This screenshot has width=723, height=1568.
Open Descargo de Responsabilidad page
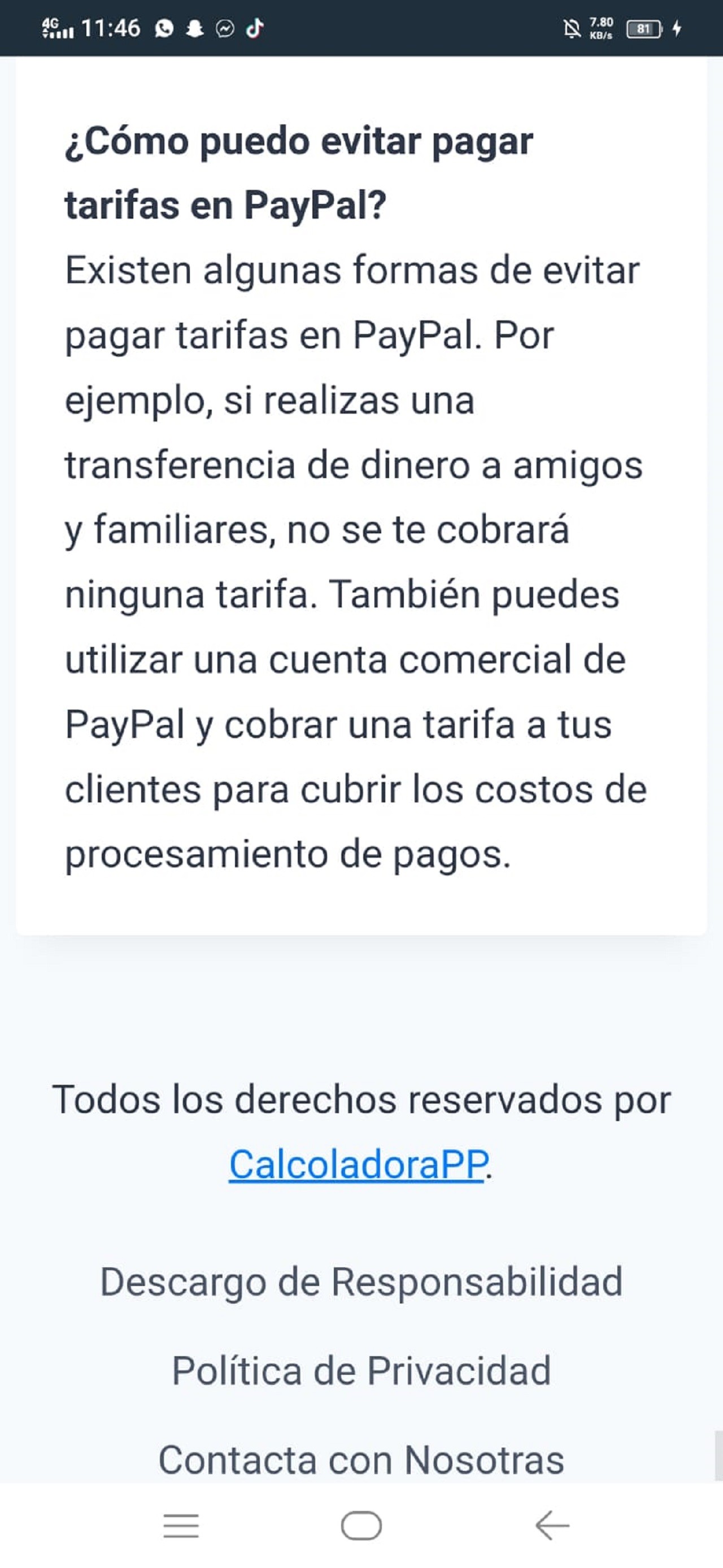point(361,1282)
